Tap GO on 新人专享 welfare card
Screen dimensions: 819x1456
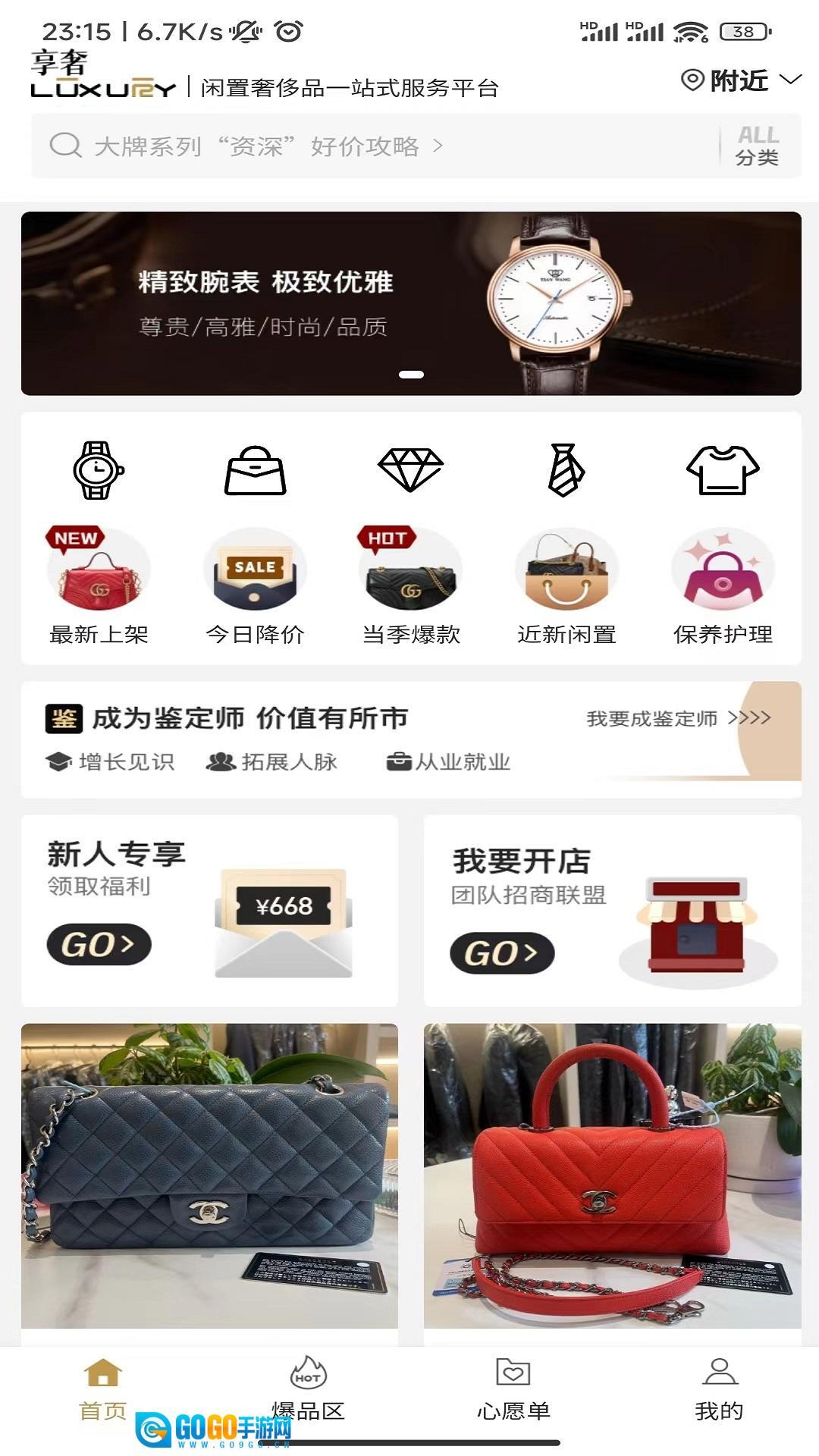tap(99, 944)
